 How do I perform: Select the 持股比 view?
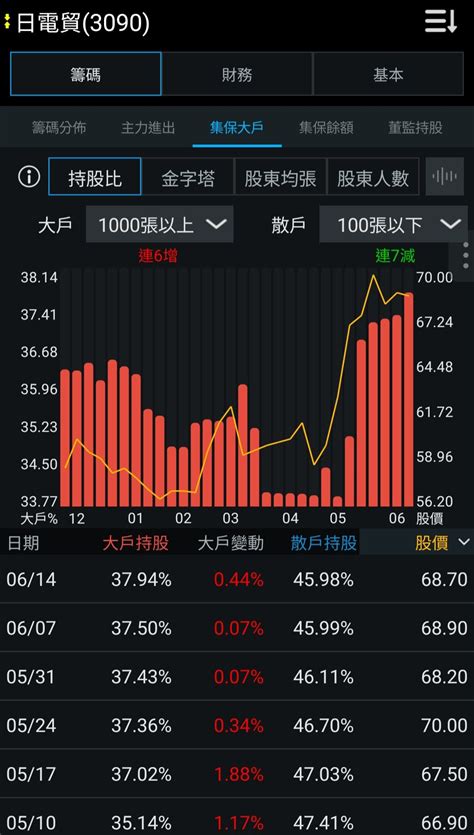click(x=95, y=177)
